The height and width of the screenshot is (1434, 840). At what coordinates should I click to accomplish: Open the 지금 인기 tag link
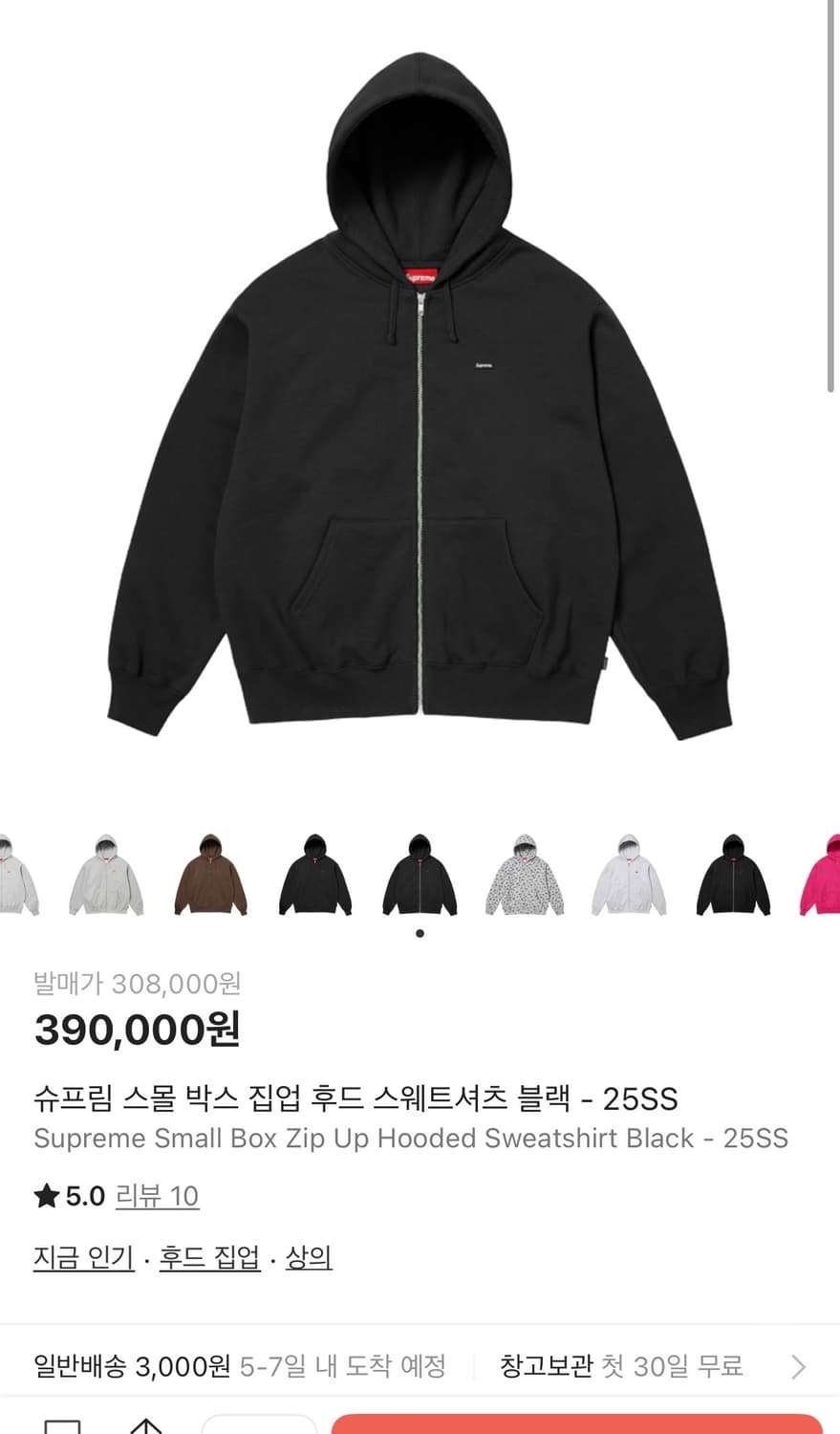coord(83,1259)
